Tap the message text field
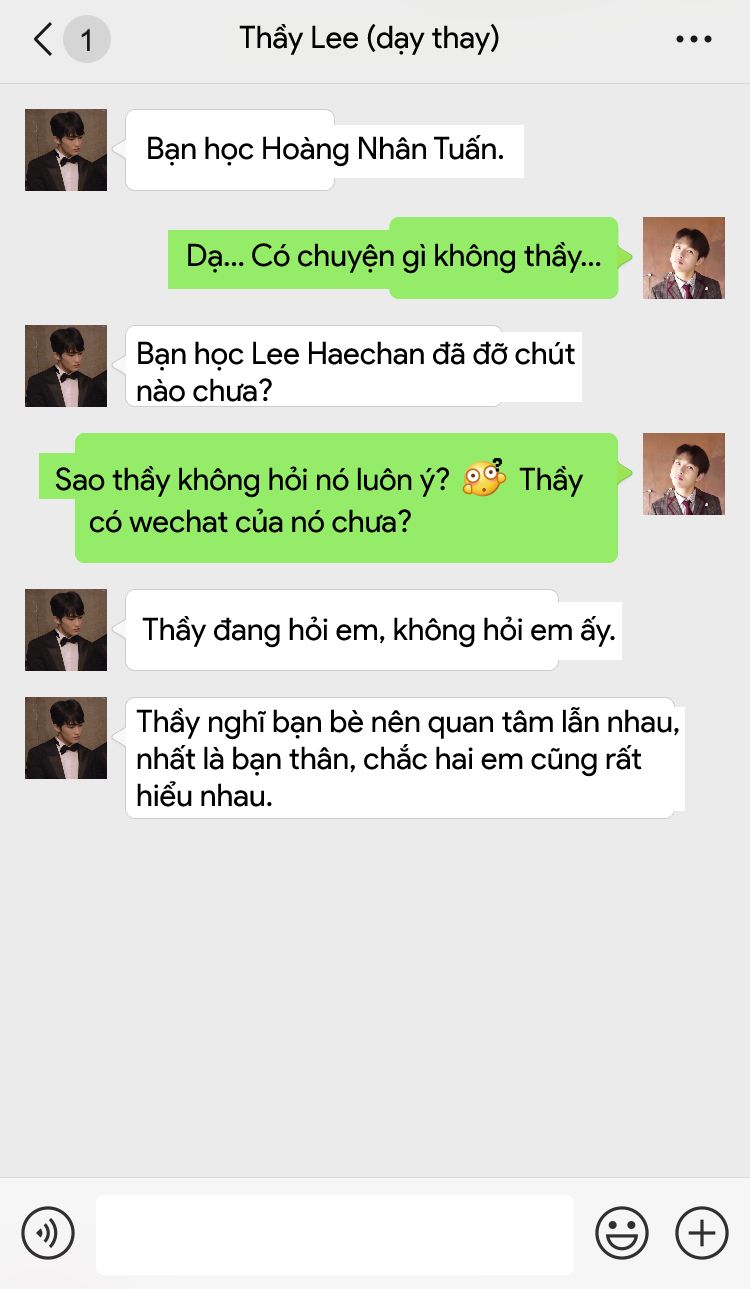The width and height of the screenshot is (750, 1289). (x=335, y=1234)
